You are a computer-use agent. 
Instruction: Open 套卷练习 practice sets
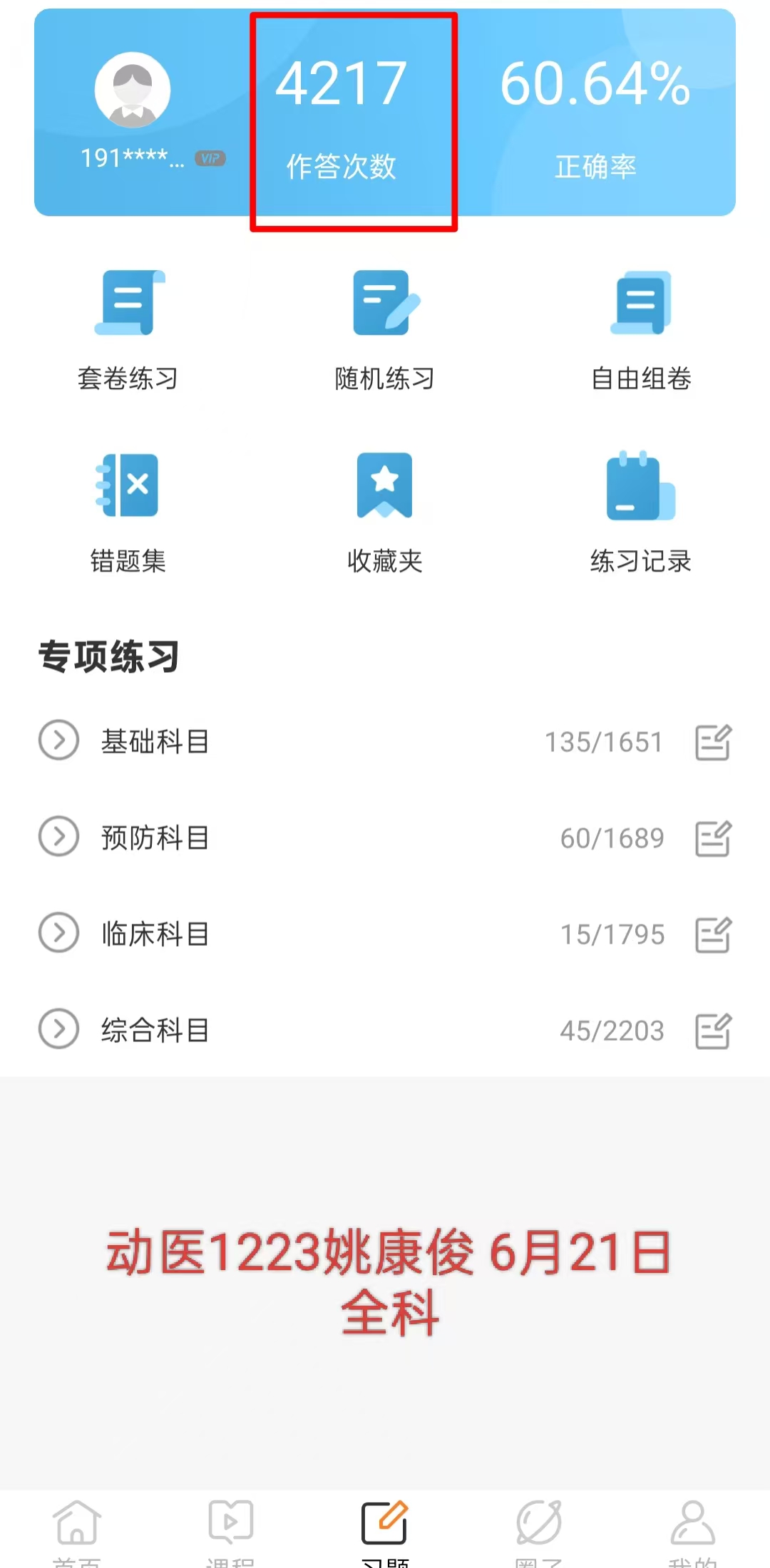128,328
